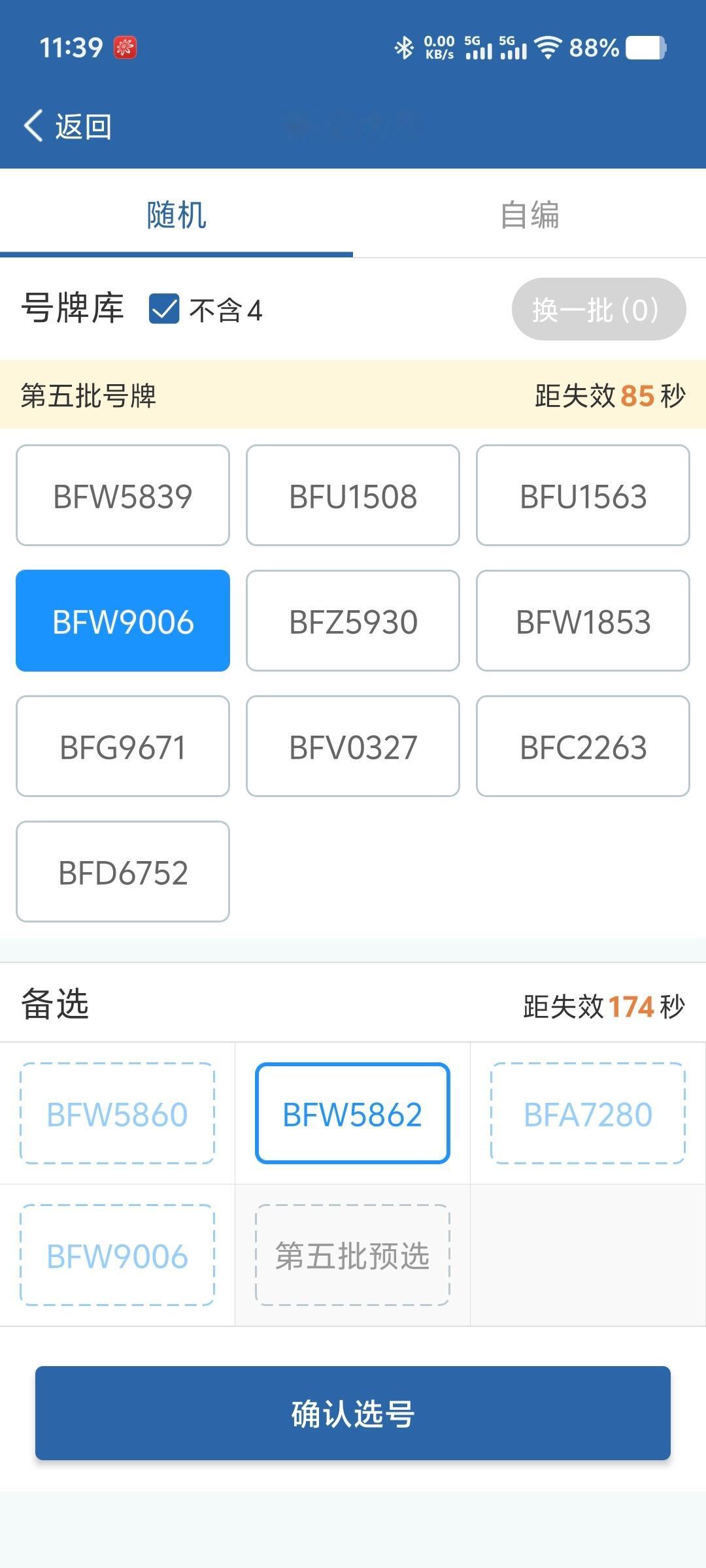Choose plate number BFW5839

click(x=123, y=496)
